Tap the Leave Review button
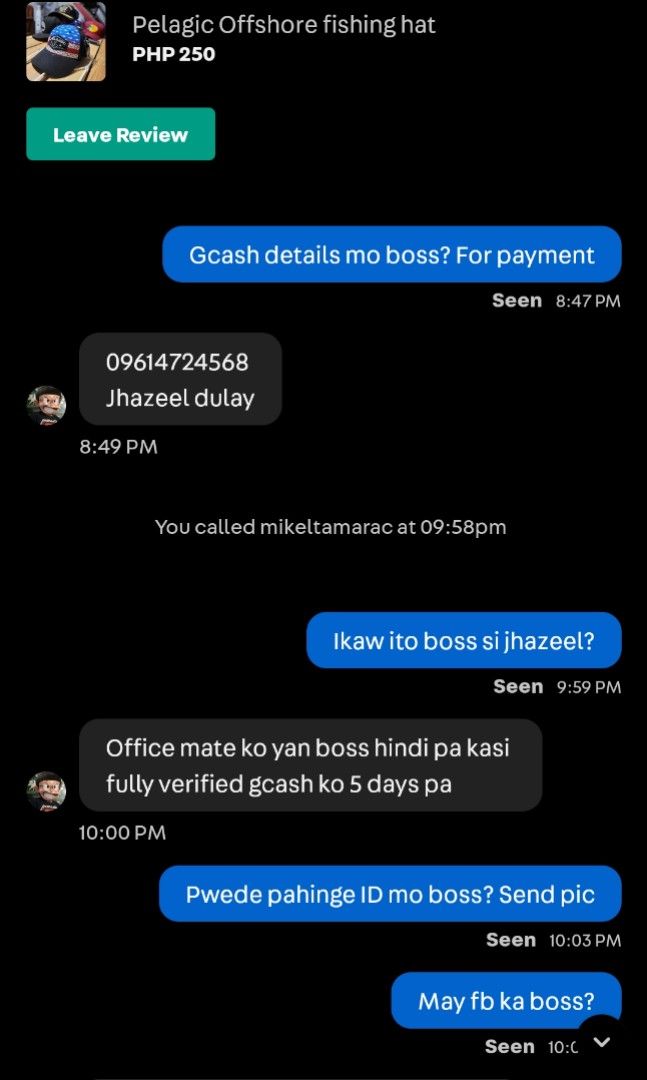The image size is (647, 1080). pyautogui.click(x=121, y=134)
